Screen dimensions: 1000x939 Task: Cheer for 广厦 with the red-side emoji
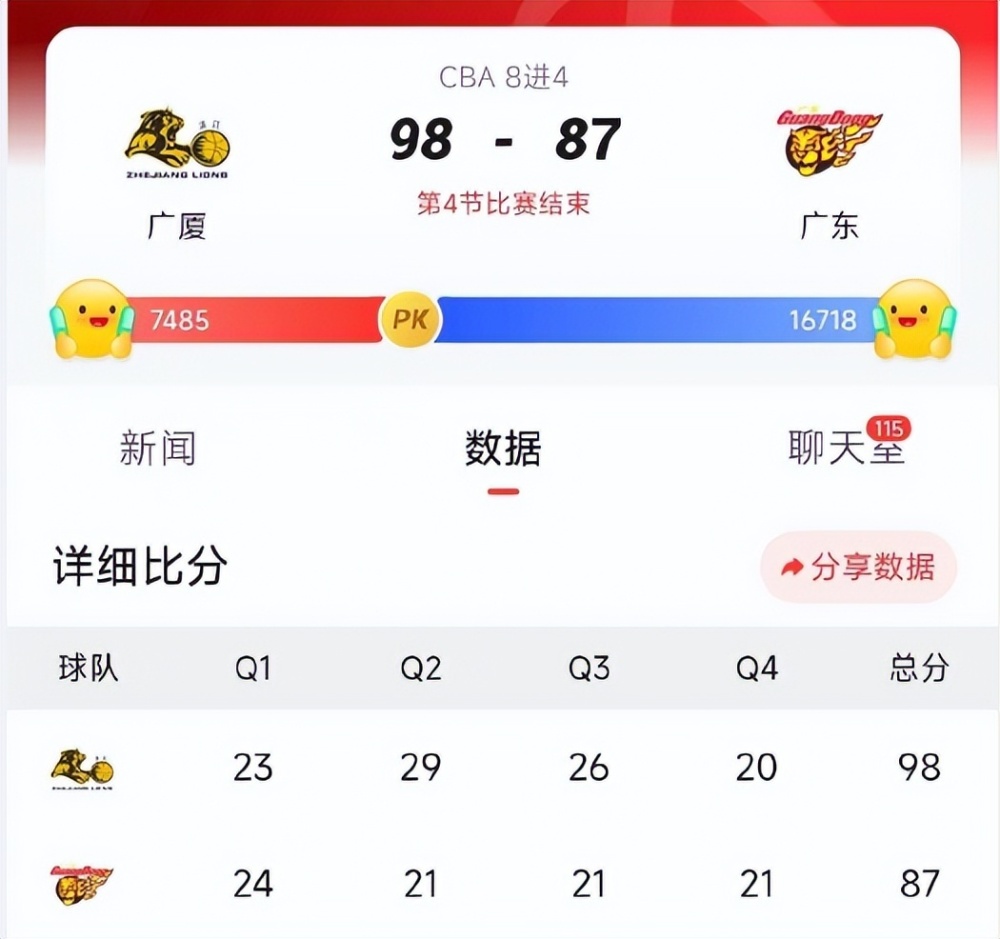[x=91, y=319]
